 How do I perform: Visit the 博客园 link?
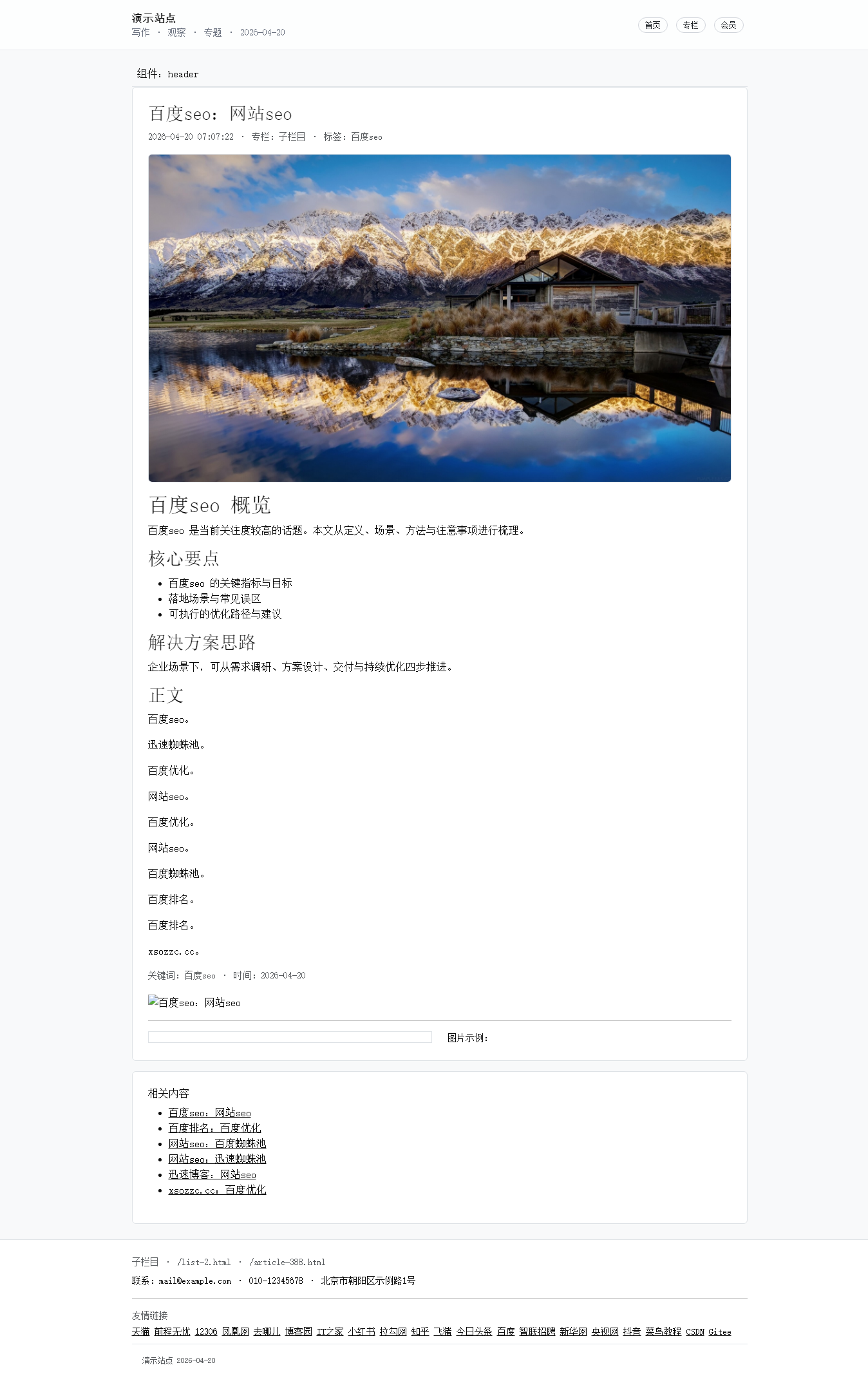(298, 1331)
